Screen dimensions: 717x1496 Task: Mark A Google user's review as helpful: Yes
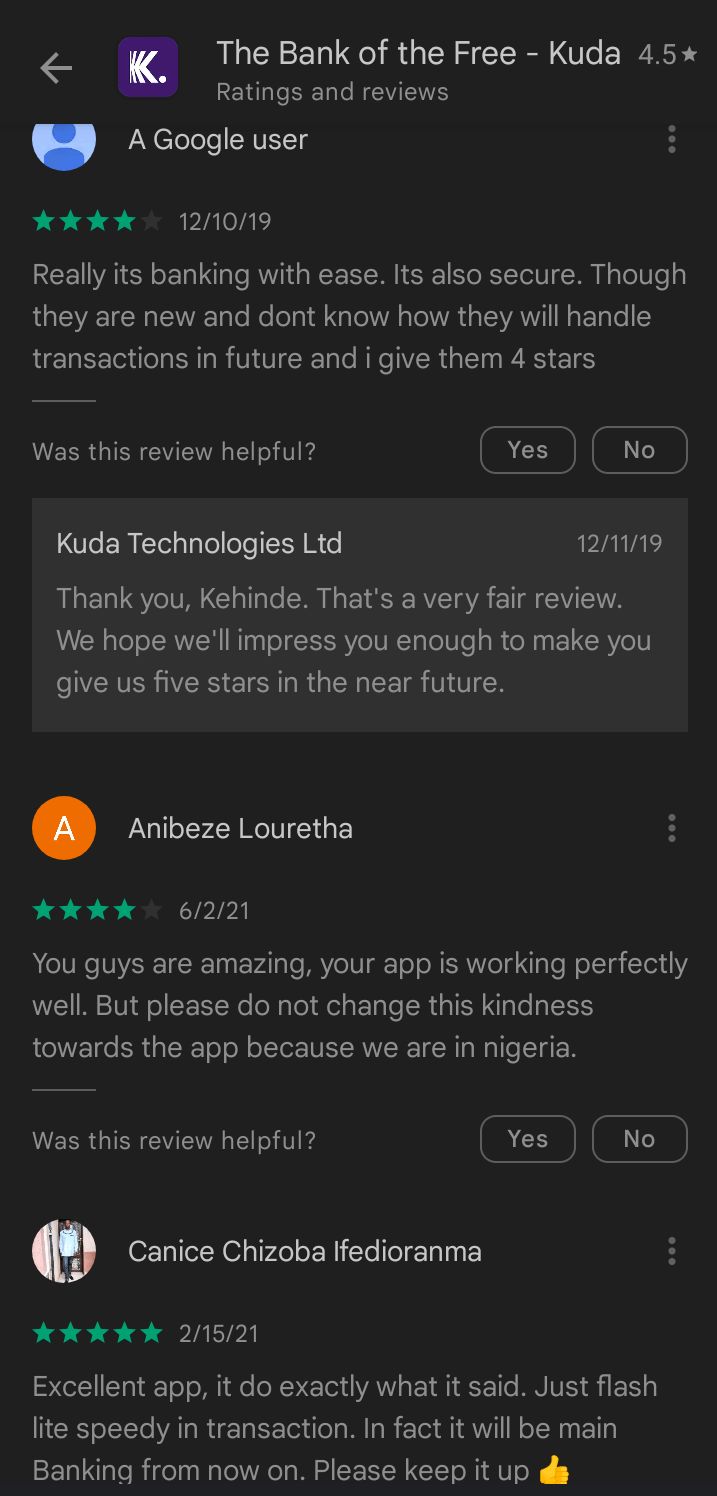(527, 450)
